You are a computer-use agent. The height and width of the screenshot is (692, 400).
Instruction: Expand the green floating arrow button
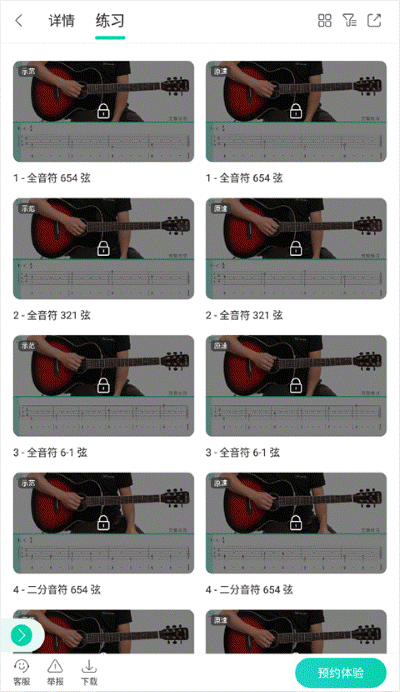pos(21,635)
